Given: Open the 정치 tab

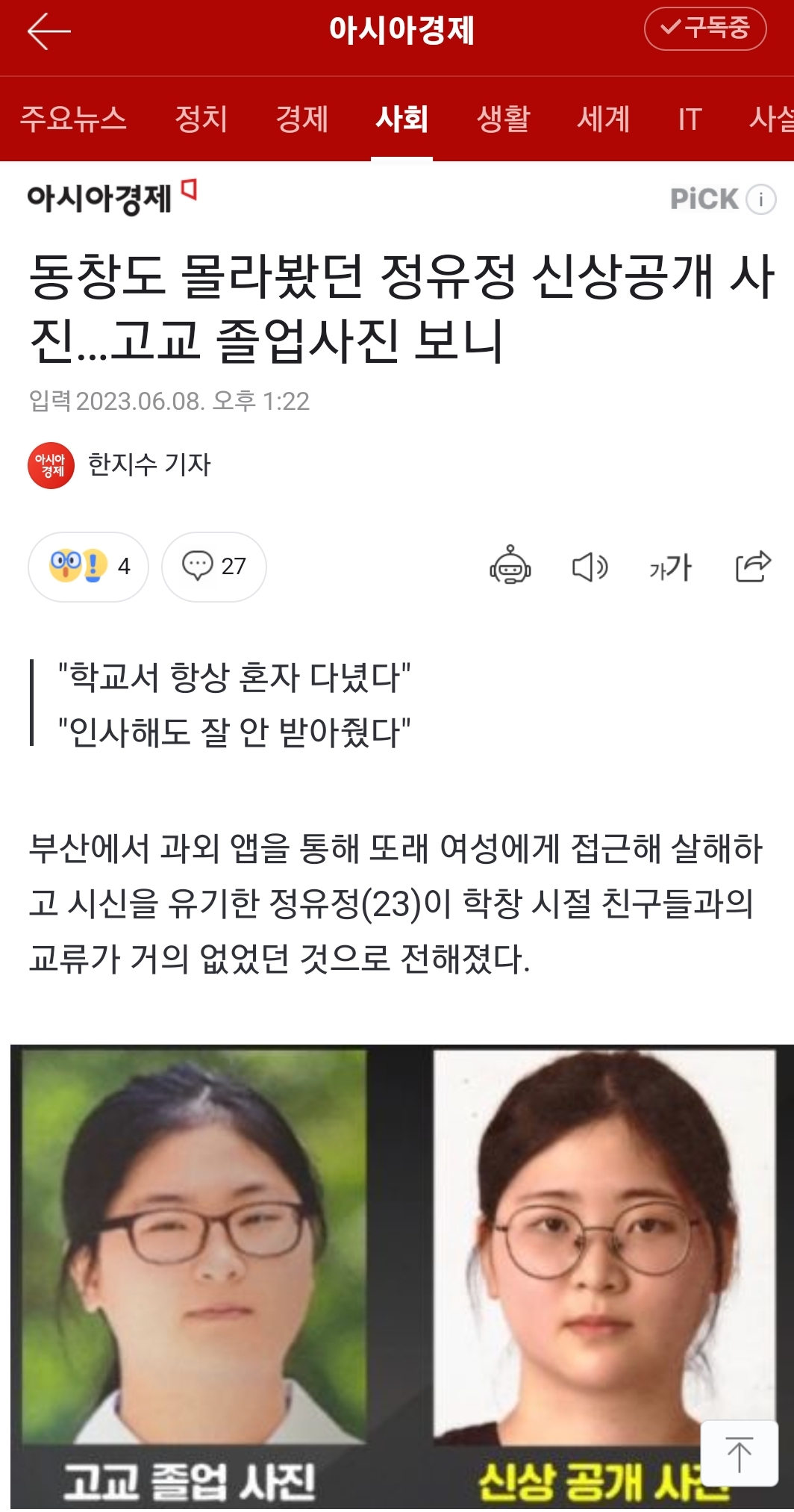Looking at the screenshot, I should (x=201, y=119).
